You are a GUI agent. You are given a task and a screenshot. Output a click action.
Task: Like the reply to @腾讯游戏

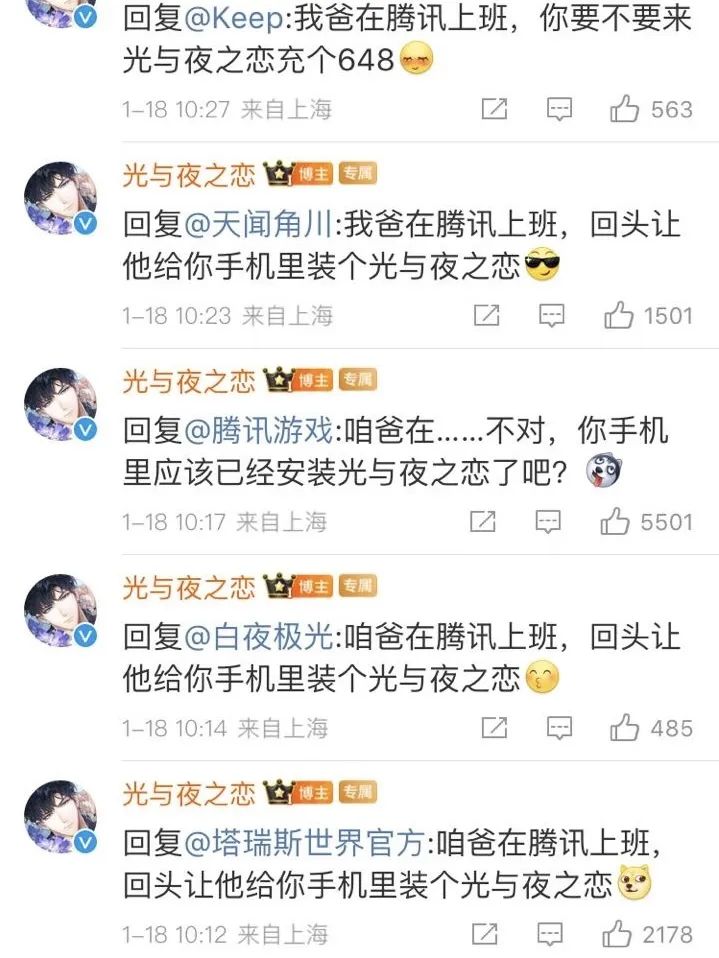(615, 521)
